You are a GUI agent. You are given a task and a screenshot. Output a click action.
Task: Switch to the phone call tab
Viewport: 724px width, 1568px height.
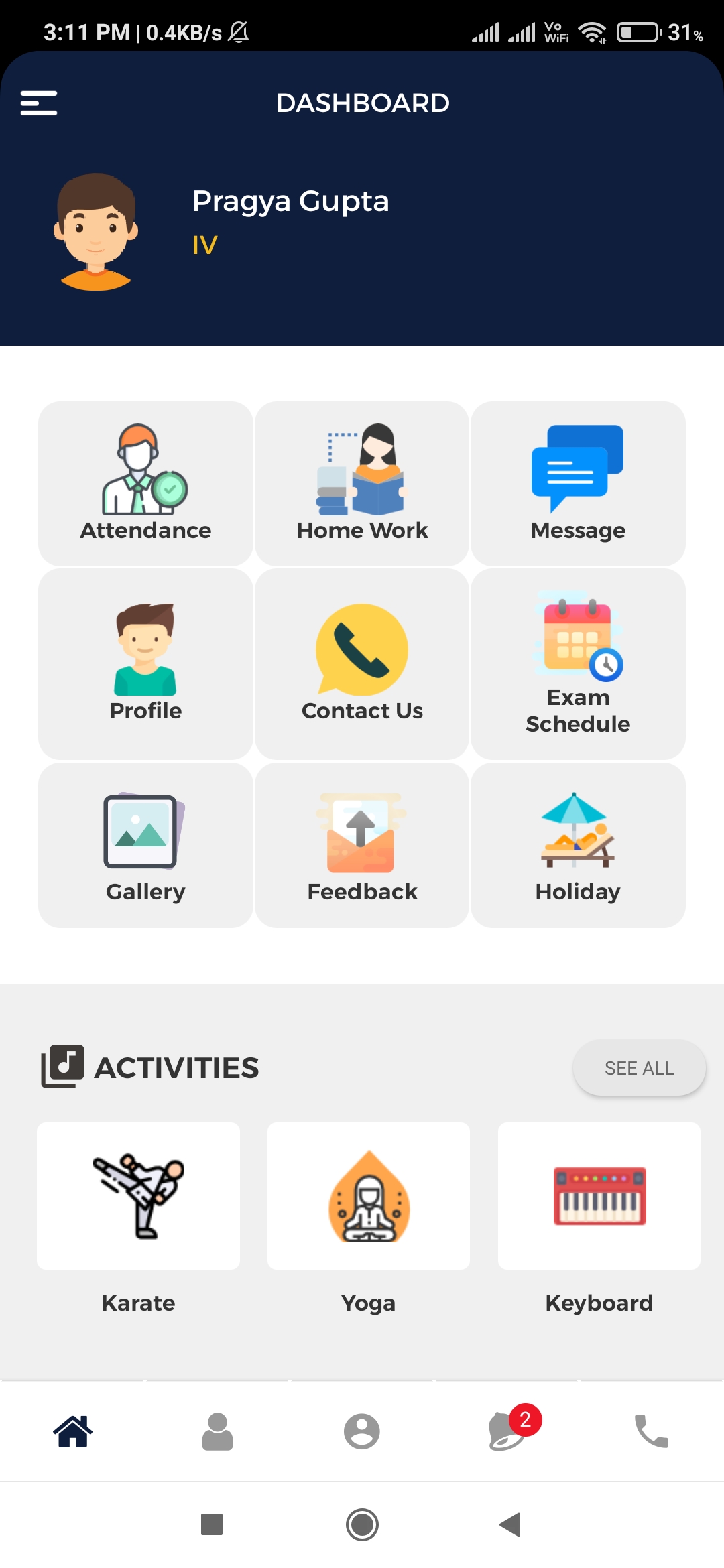[x=652, y=1431]
